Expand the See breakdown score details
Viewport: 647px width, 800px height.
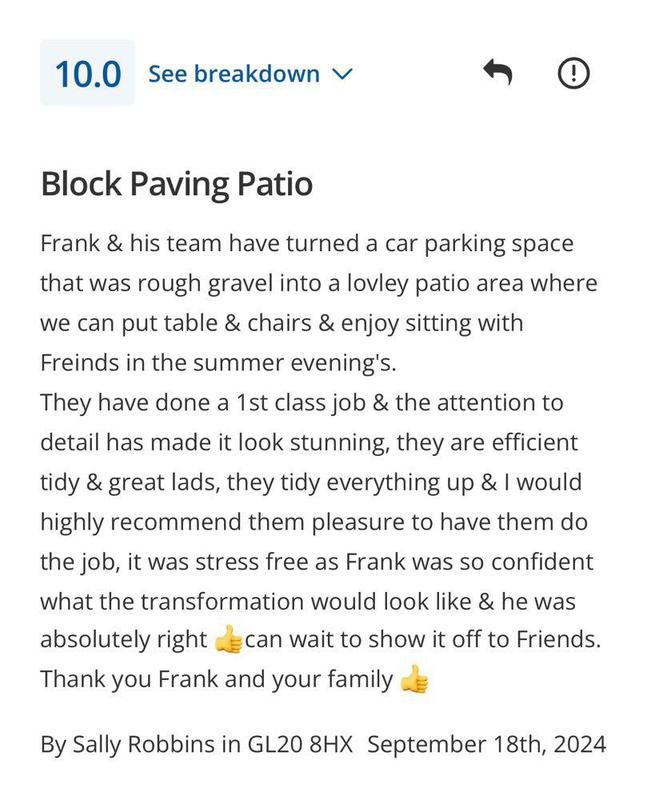[x=250, y=74]
